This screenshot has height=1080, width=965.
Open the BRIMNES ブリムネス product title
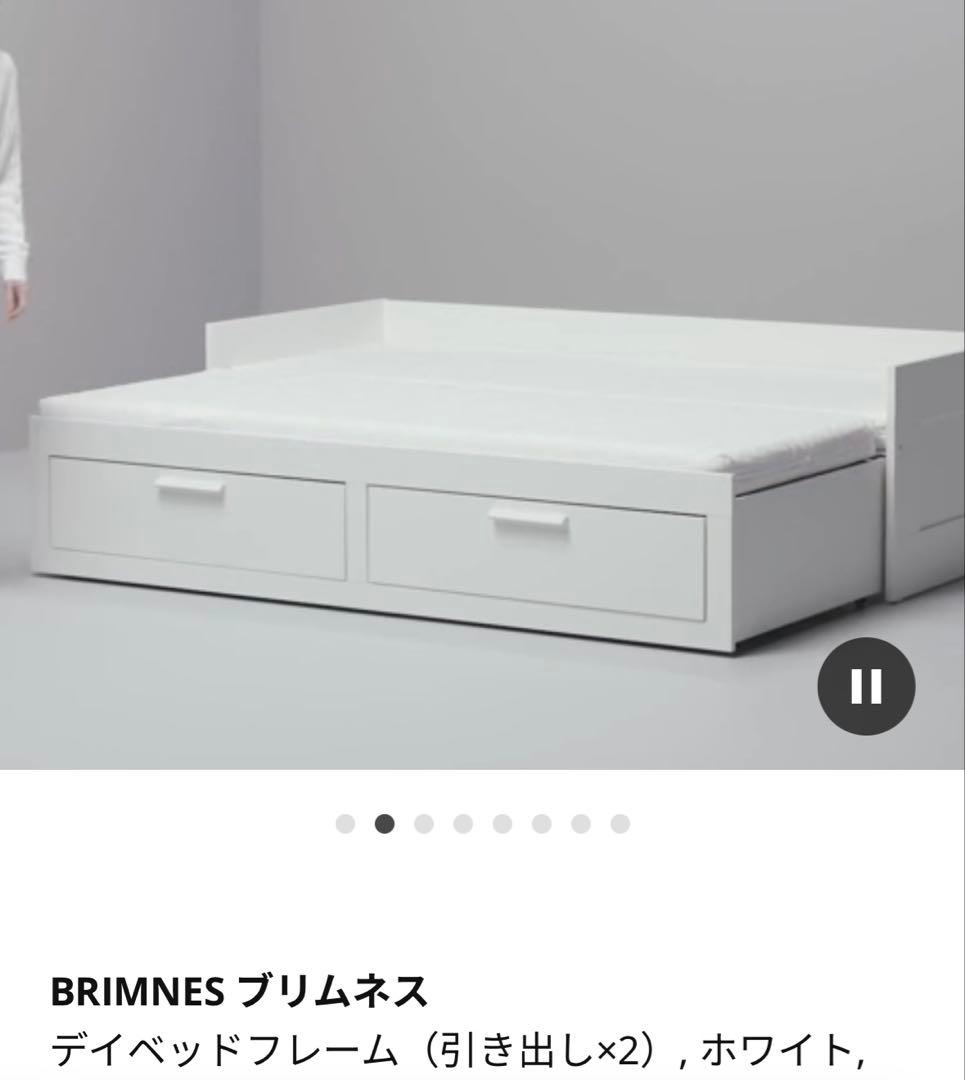click(x=240, y=990)
